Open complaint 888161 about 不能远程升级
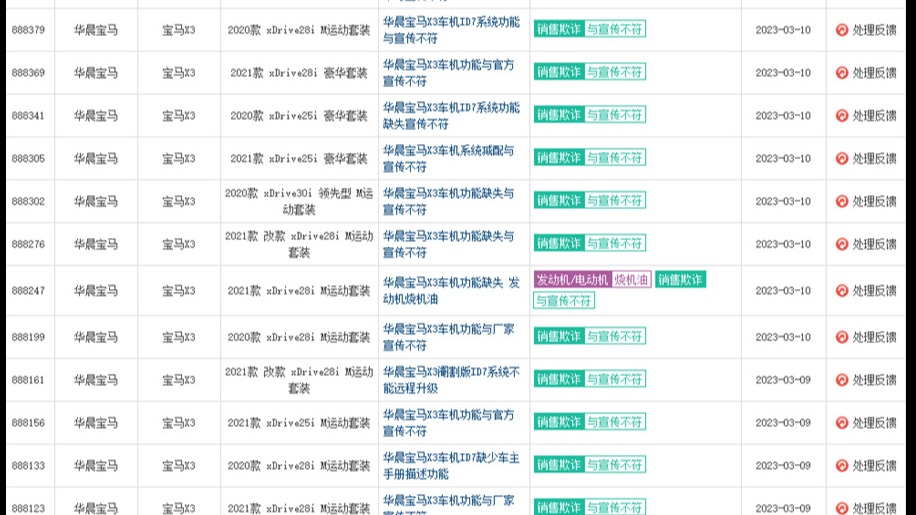Viewport: 916px width, 515px height. point(451,372)
